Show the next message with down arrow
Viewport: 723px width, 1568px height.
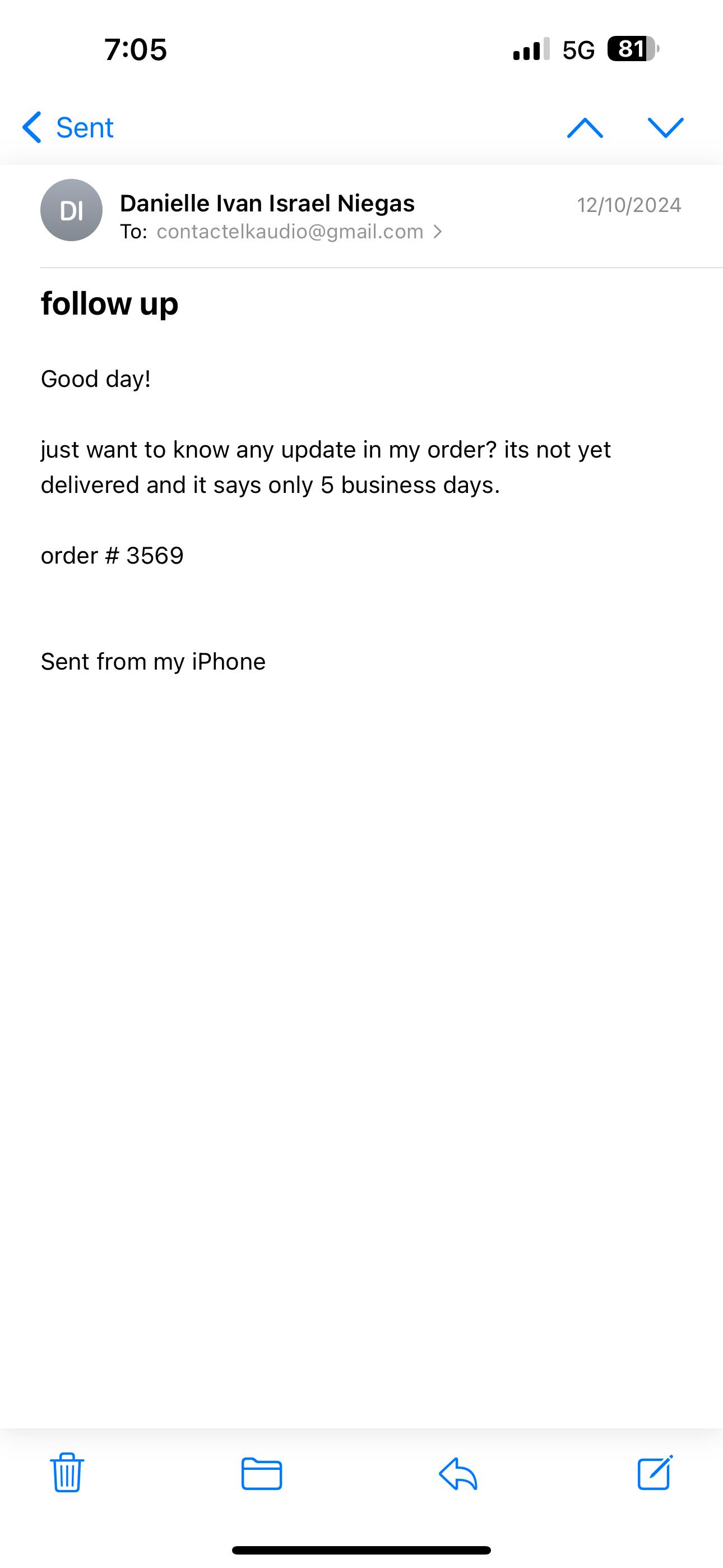[x=665, y=128]
